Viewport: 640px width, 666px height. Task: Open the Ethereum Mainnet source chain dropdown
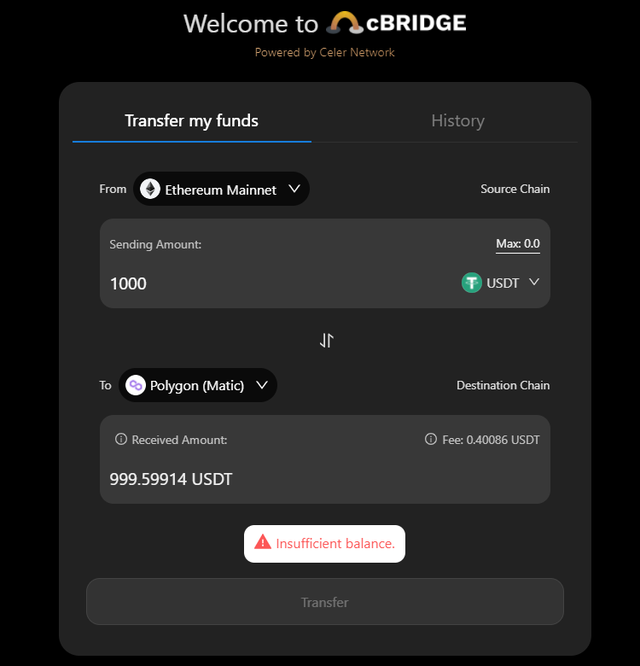pos(221,189)
